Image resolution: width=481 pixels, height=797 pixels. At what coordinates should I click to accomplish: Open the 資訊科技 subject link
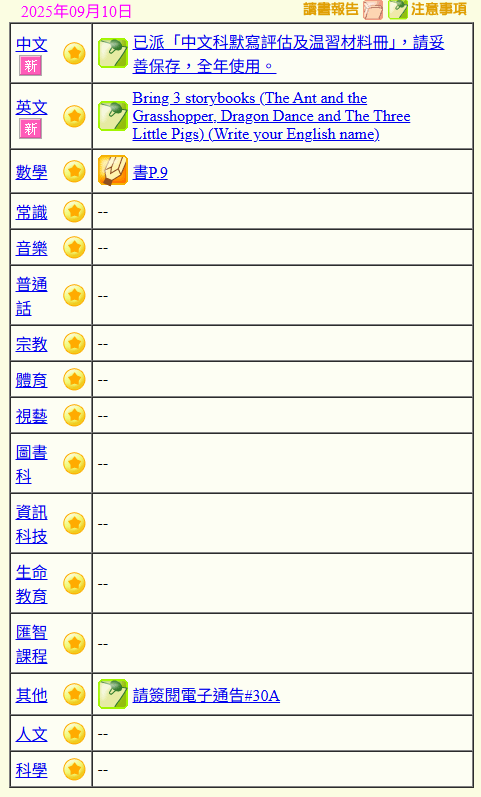pyautogui.click(x=32, y=524)
